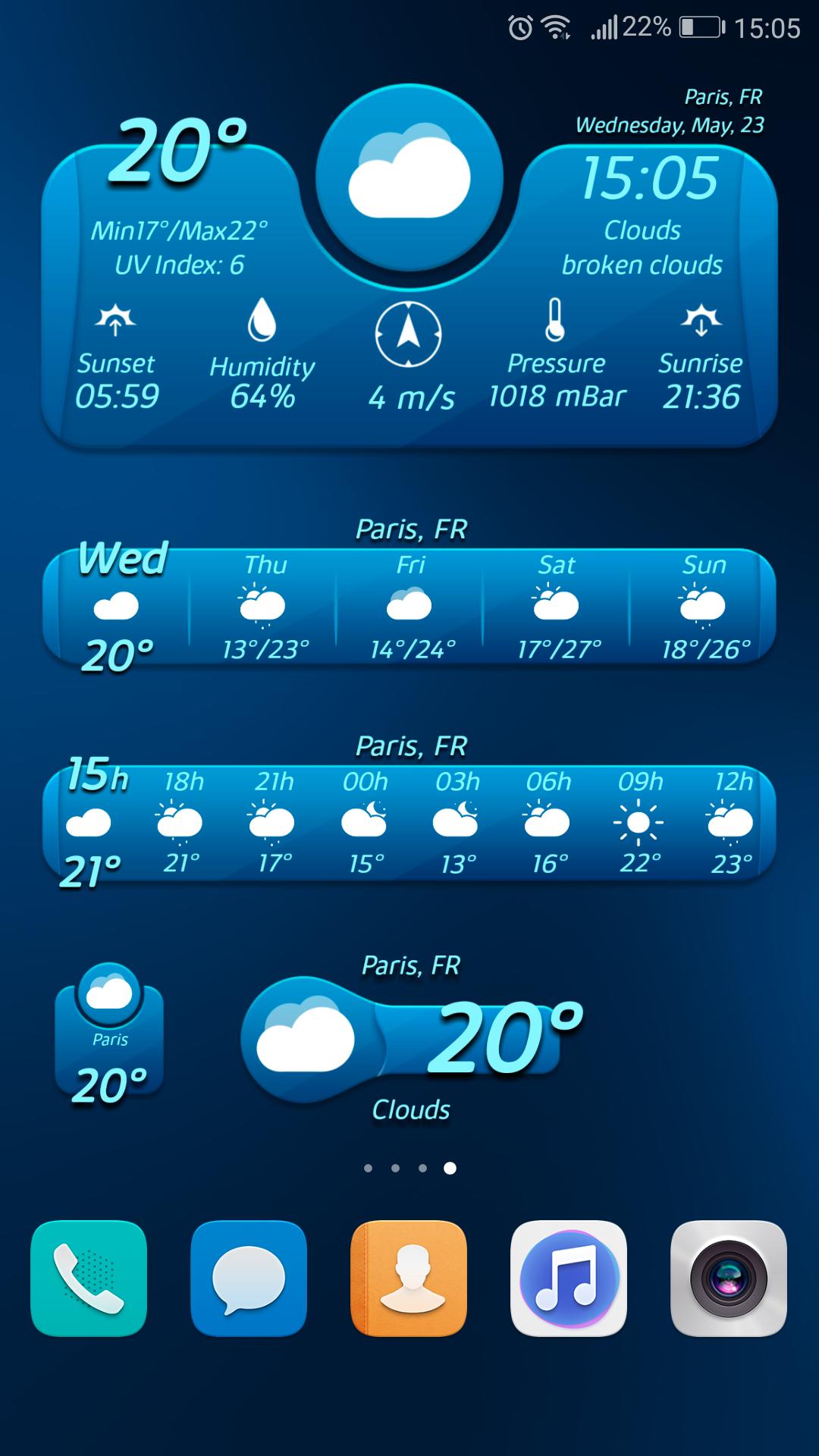Viewport: 819px width, 1456px height.
Task: Open the Messages app
Action: click(x=249, y=1278)
